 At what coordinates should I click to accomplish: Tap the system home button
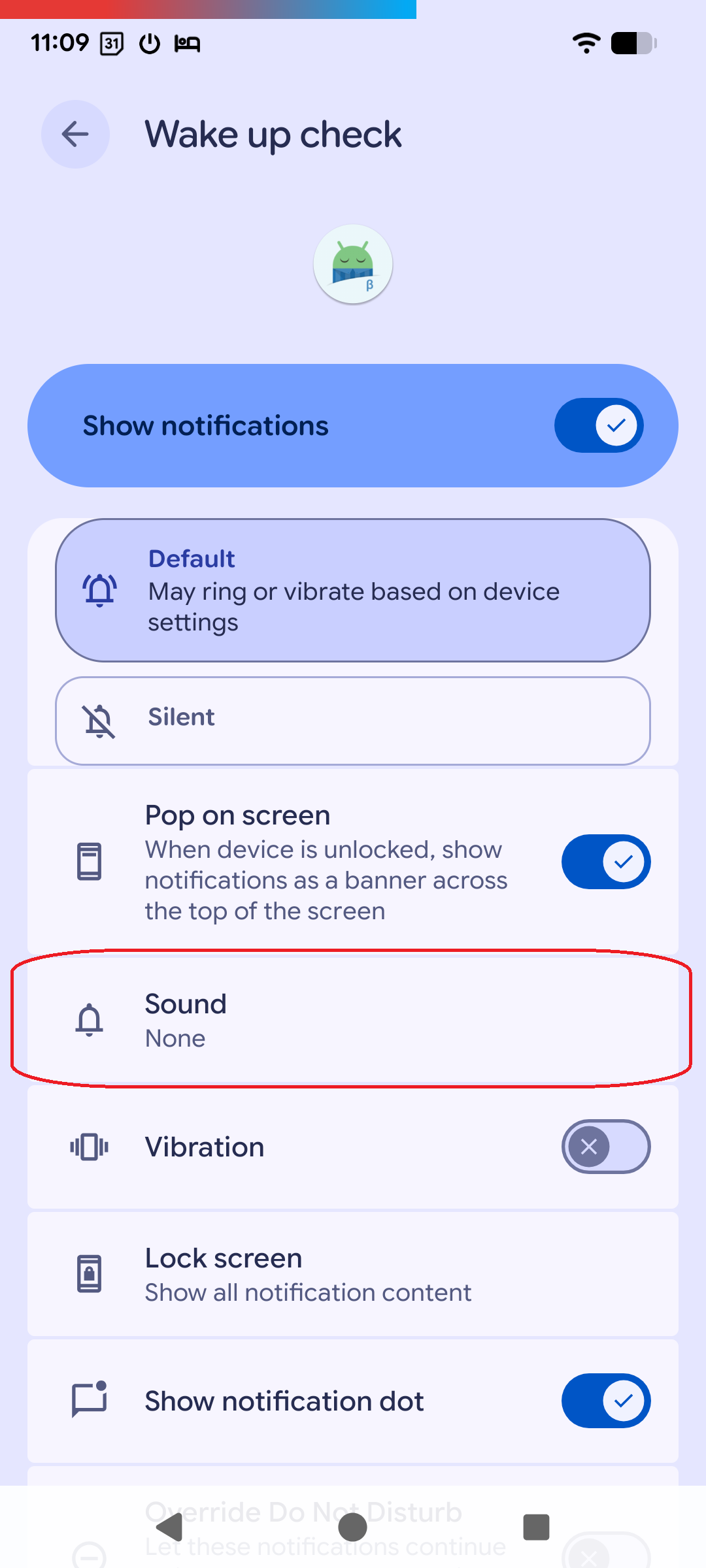353,1527
